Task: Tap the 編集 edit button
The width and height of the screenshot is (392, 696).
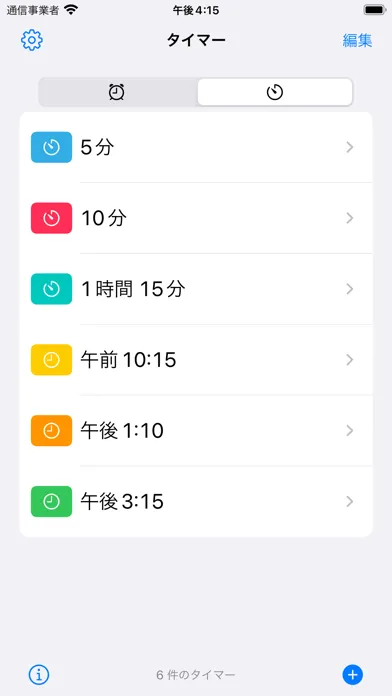Action: tap(357, 40)
